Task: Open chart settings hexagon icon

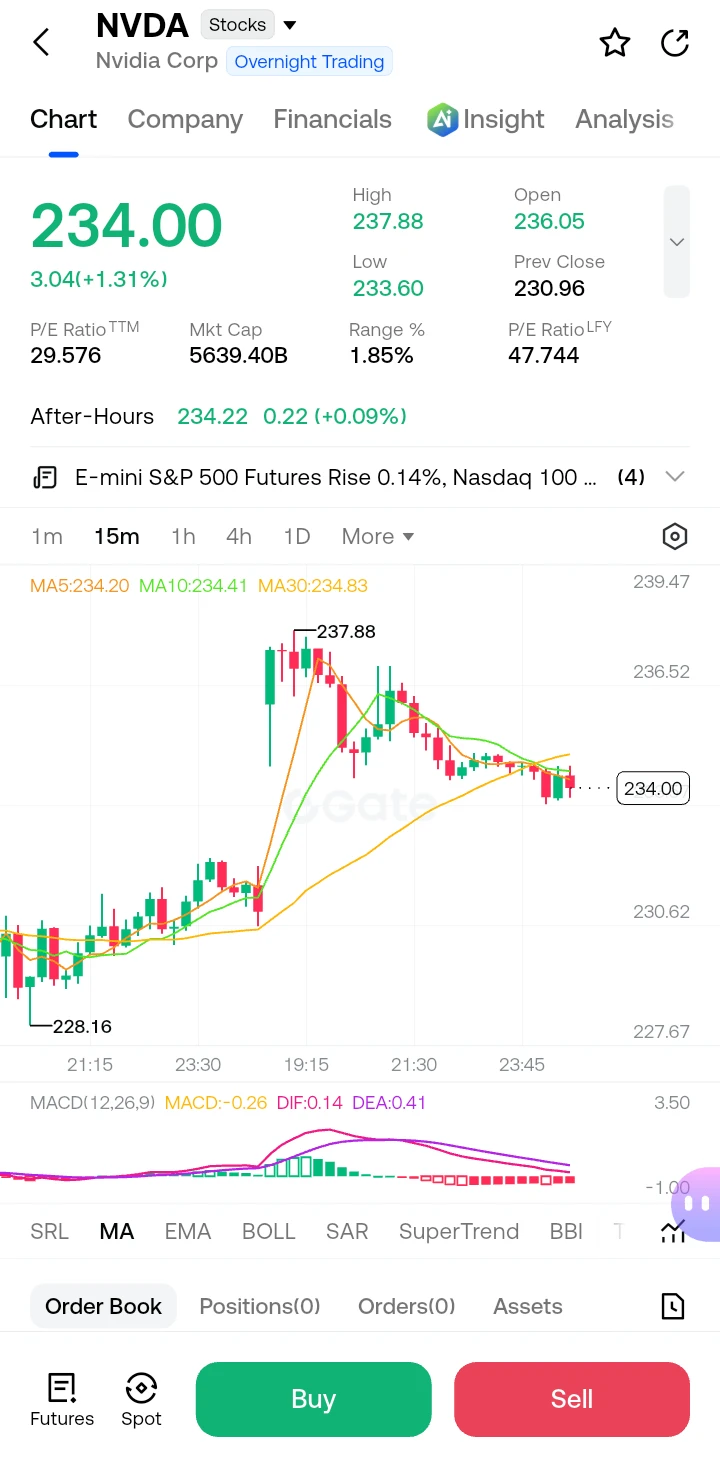Action: [x=675, y=537]
